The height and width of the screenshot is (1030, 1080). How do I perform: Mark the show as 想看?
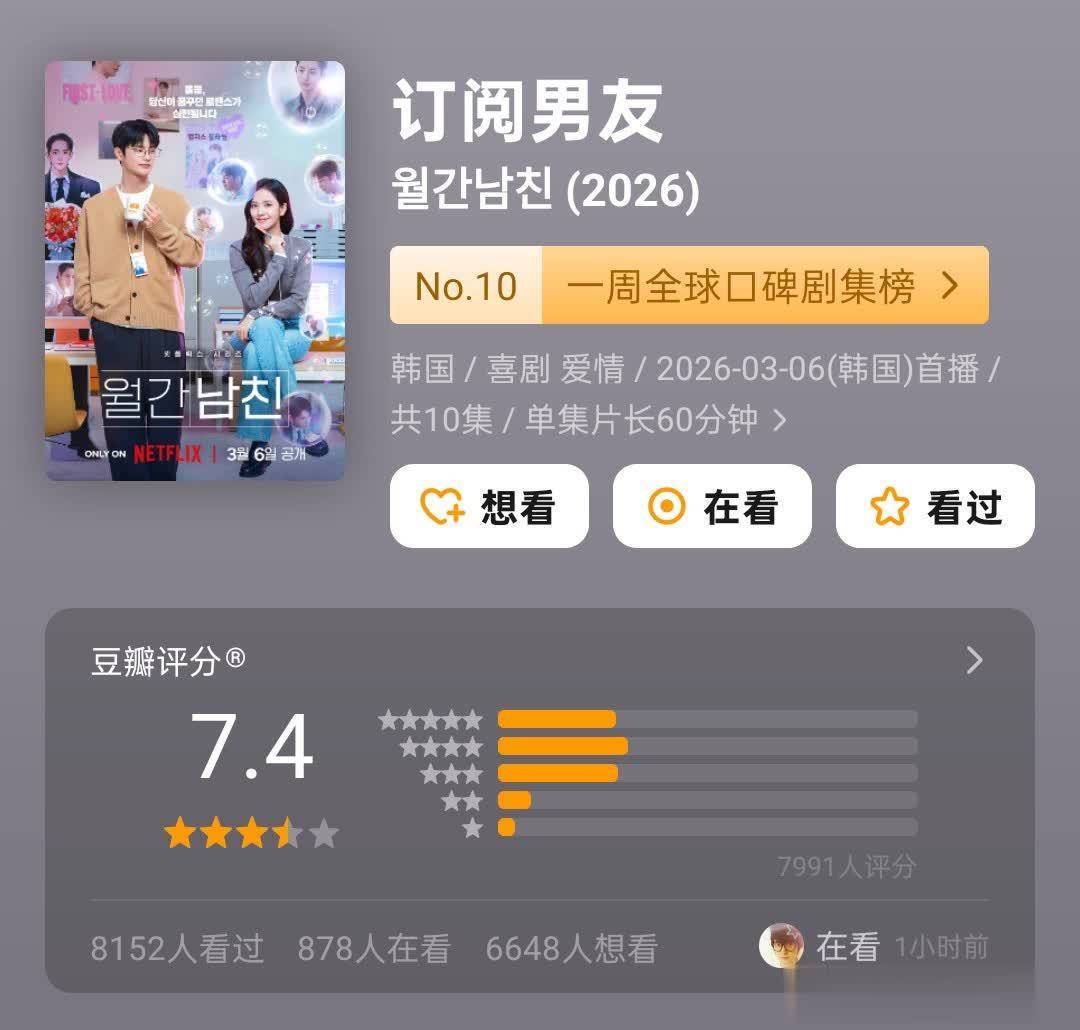[489, 507]
